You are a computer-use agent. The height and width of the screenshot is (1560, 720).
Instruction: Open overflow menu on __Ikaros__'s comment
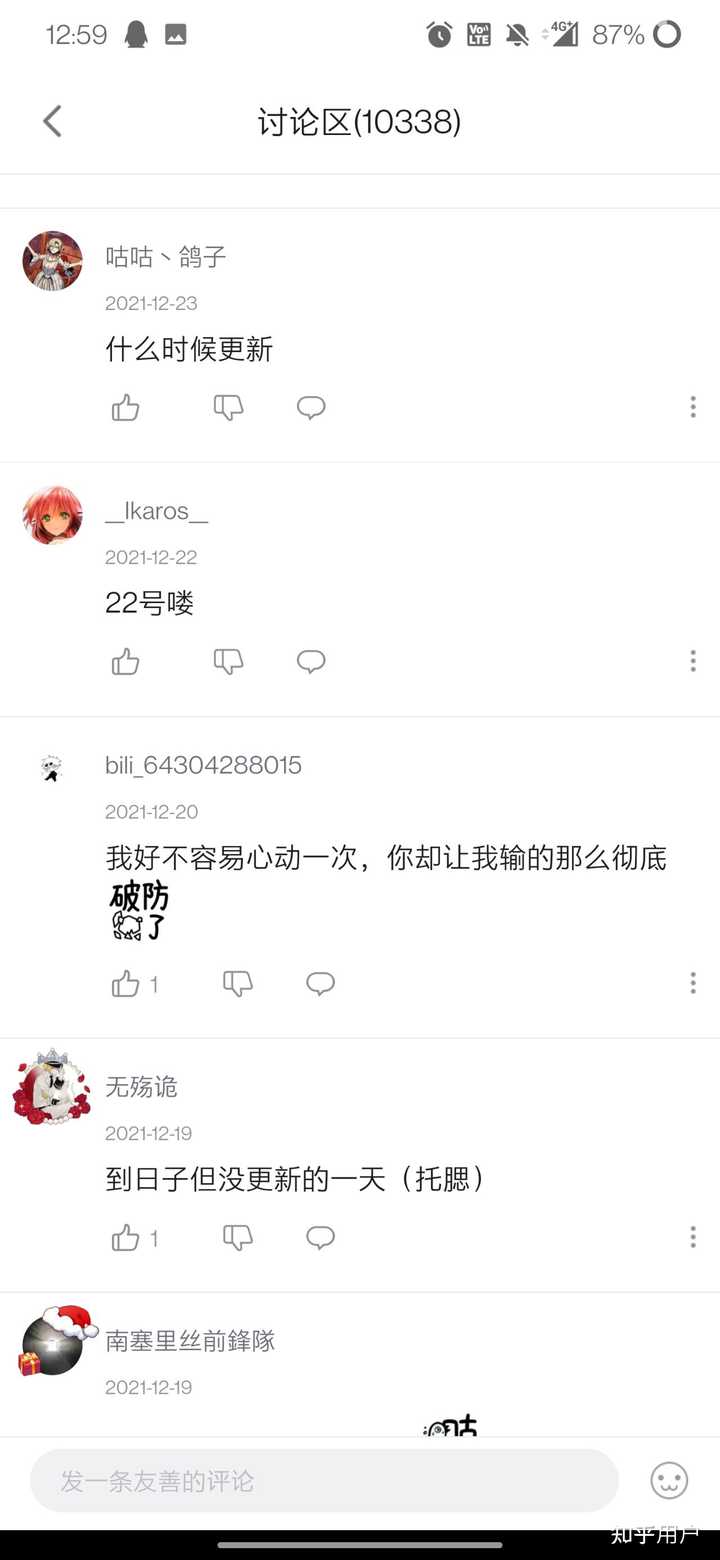[x=692, y=661]
